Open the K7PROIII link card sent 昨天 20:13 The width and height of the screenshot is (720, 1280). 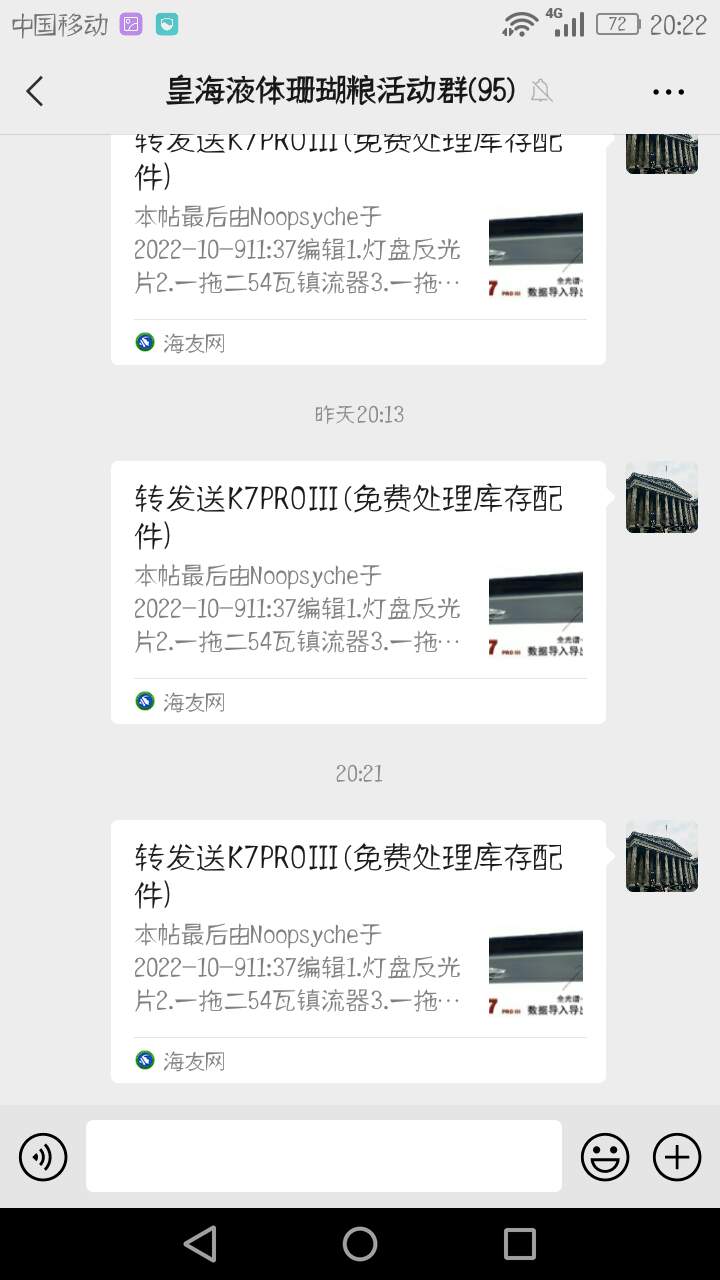(358, 591)
